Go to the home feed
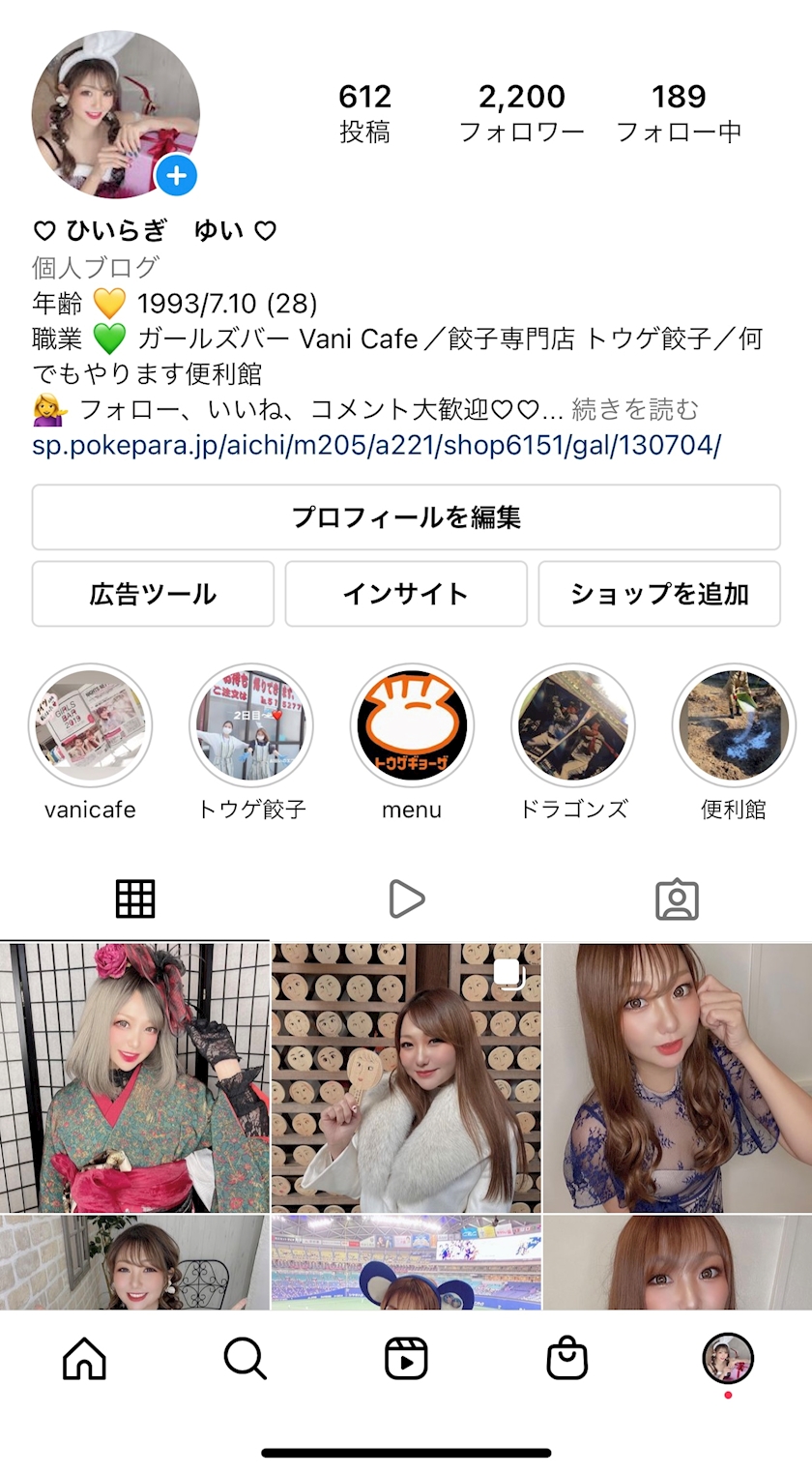 pos(84,1359)
